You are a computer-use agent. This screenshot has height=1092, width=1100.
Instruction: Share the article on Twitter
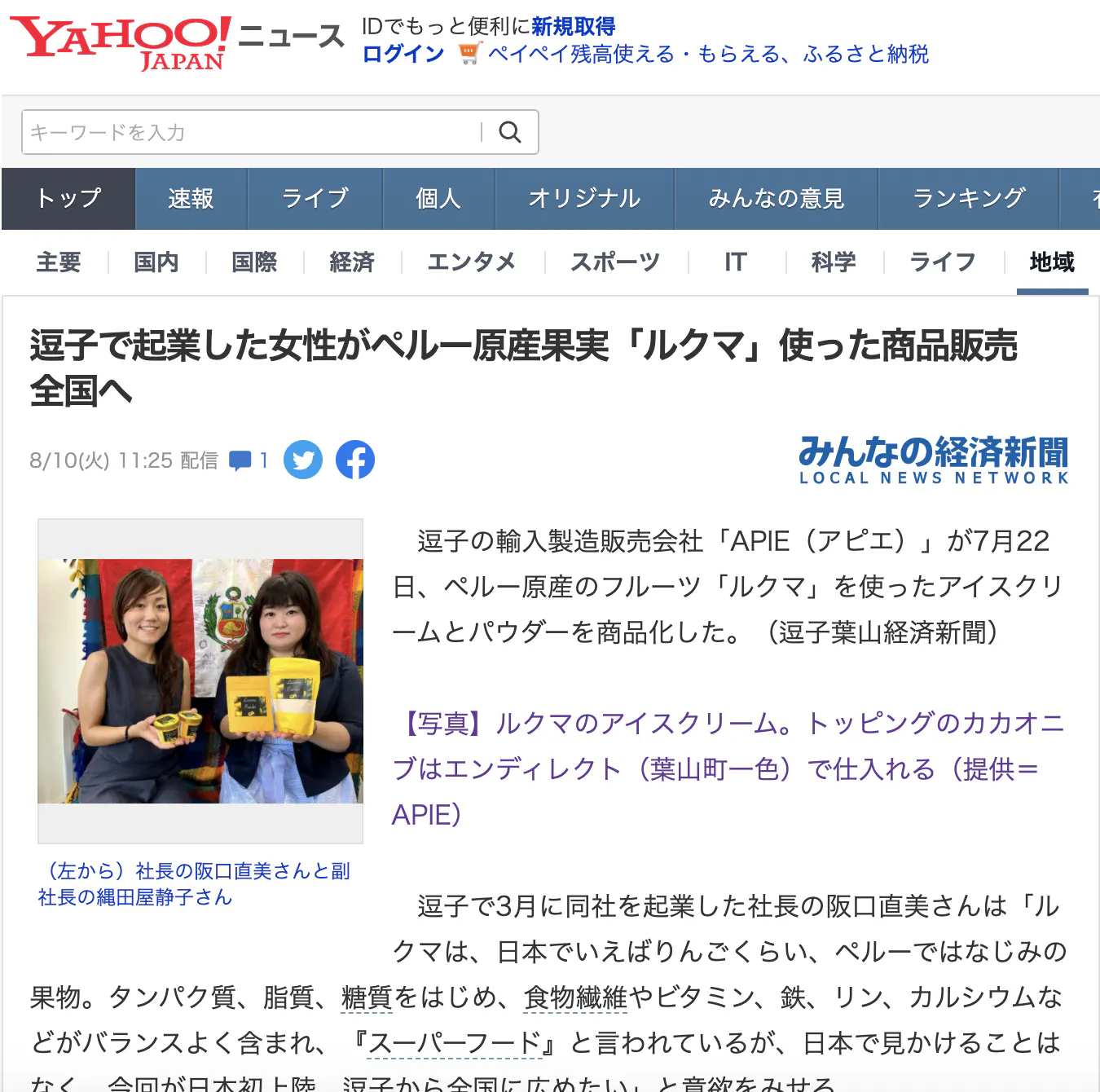tap(303, 460)
